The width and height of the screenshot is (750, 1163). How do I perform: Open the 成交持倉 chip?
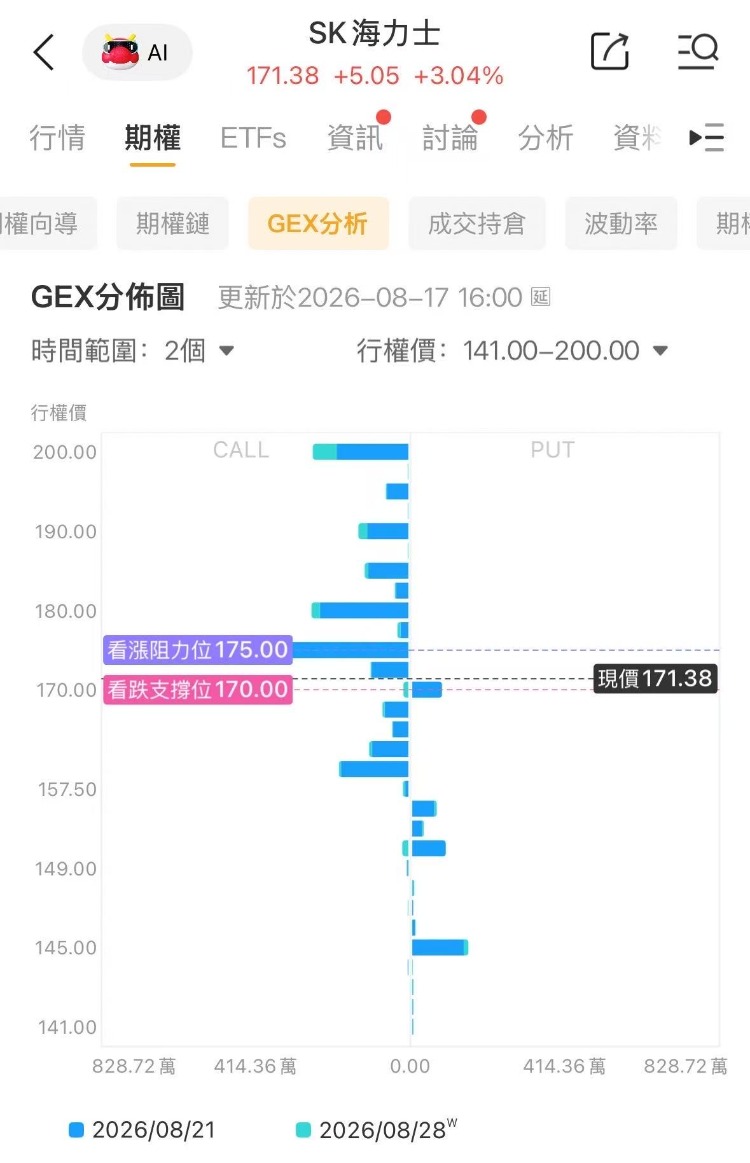pyautogui.click(x=476, y=223)
